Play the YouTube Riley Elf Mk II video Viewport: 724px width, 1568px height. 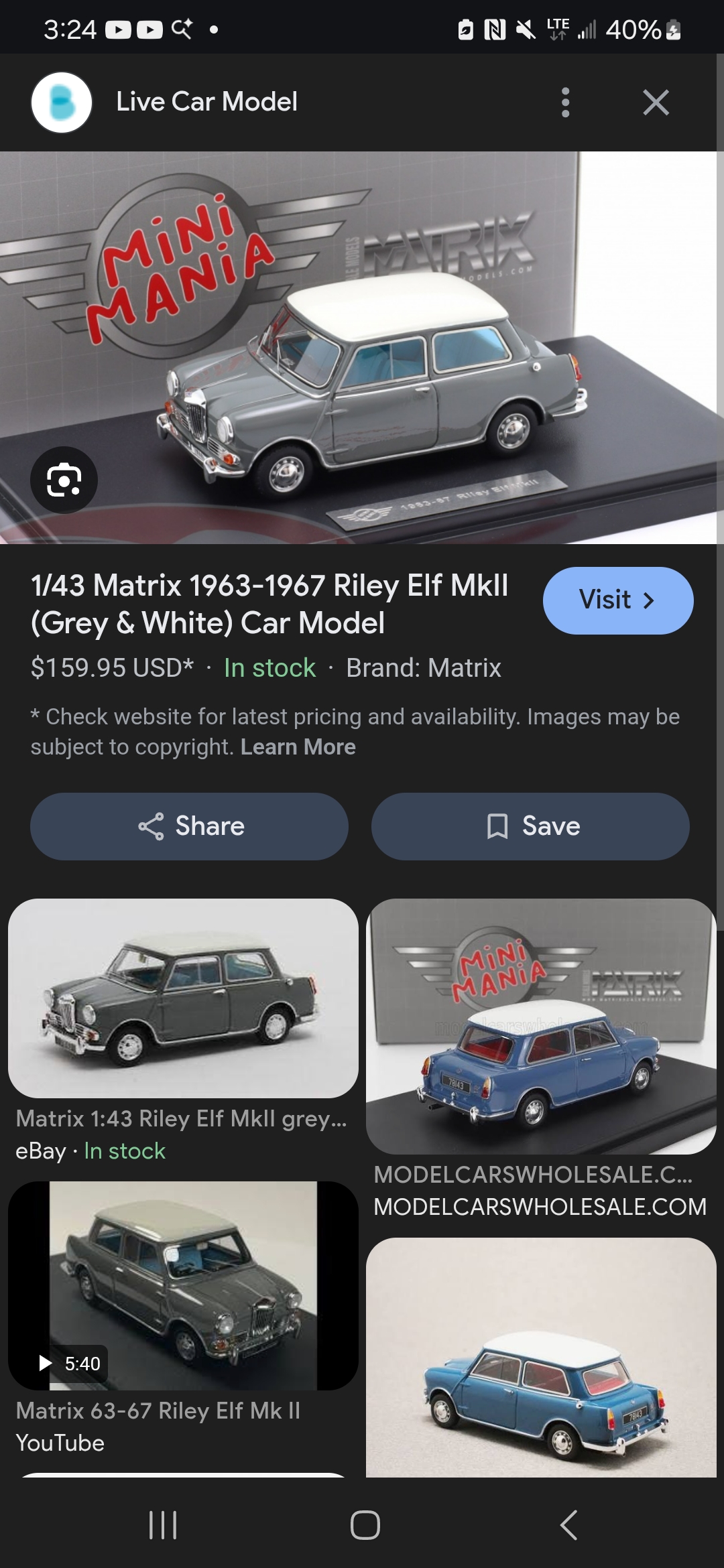click(182, 1285)
